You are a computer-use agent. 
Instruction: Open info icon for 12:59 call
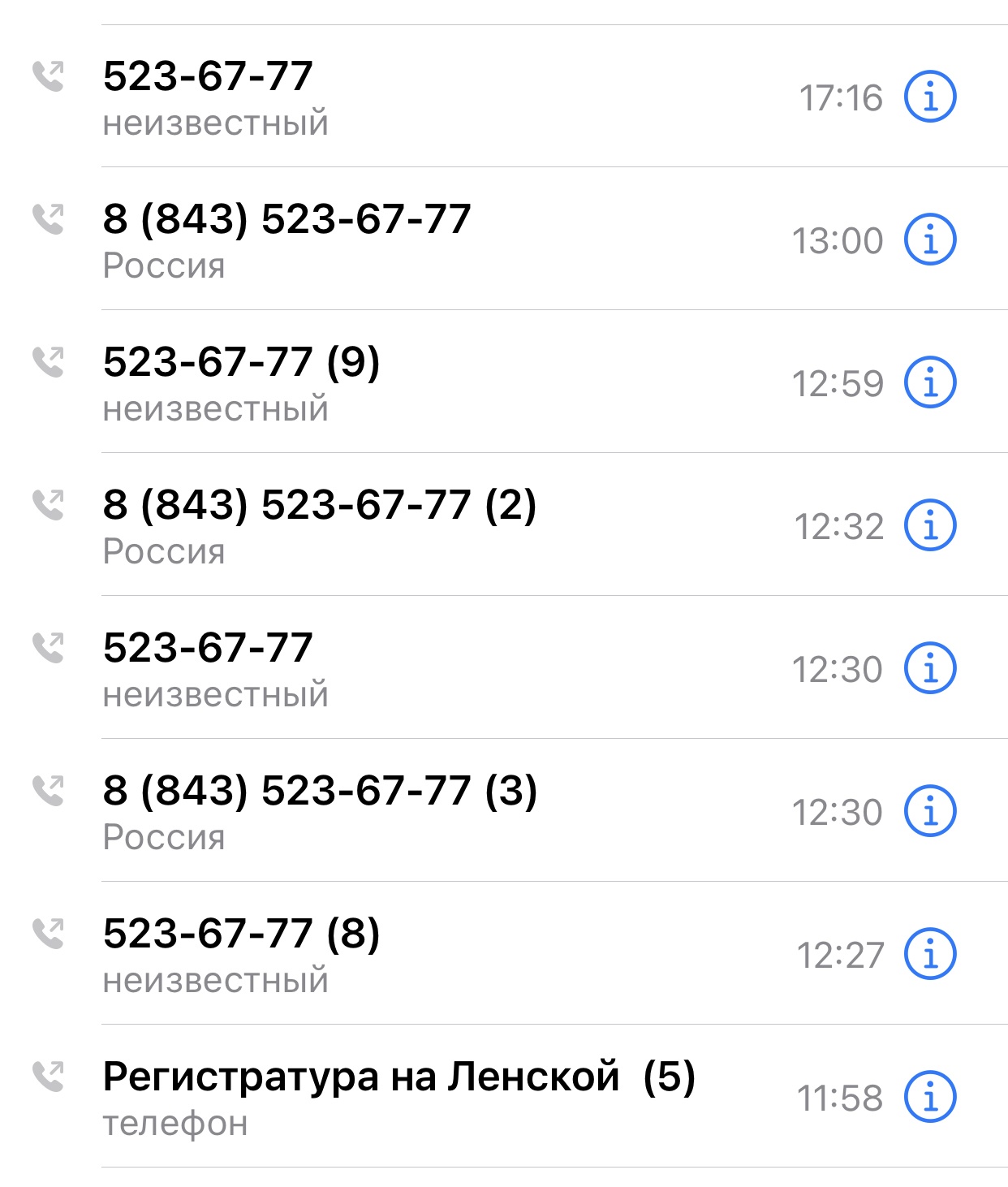(930, 382)
